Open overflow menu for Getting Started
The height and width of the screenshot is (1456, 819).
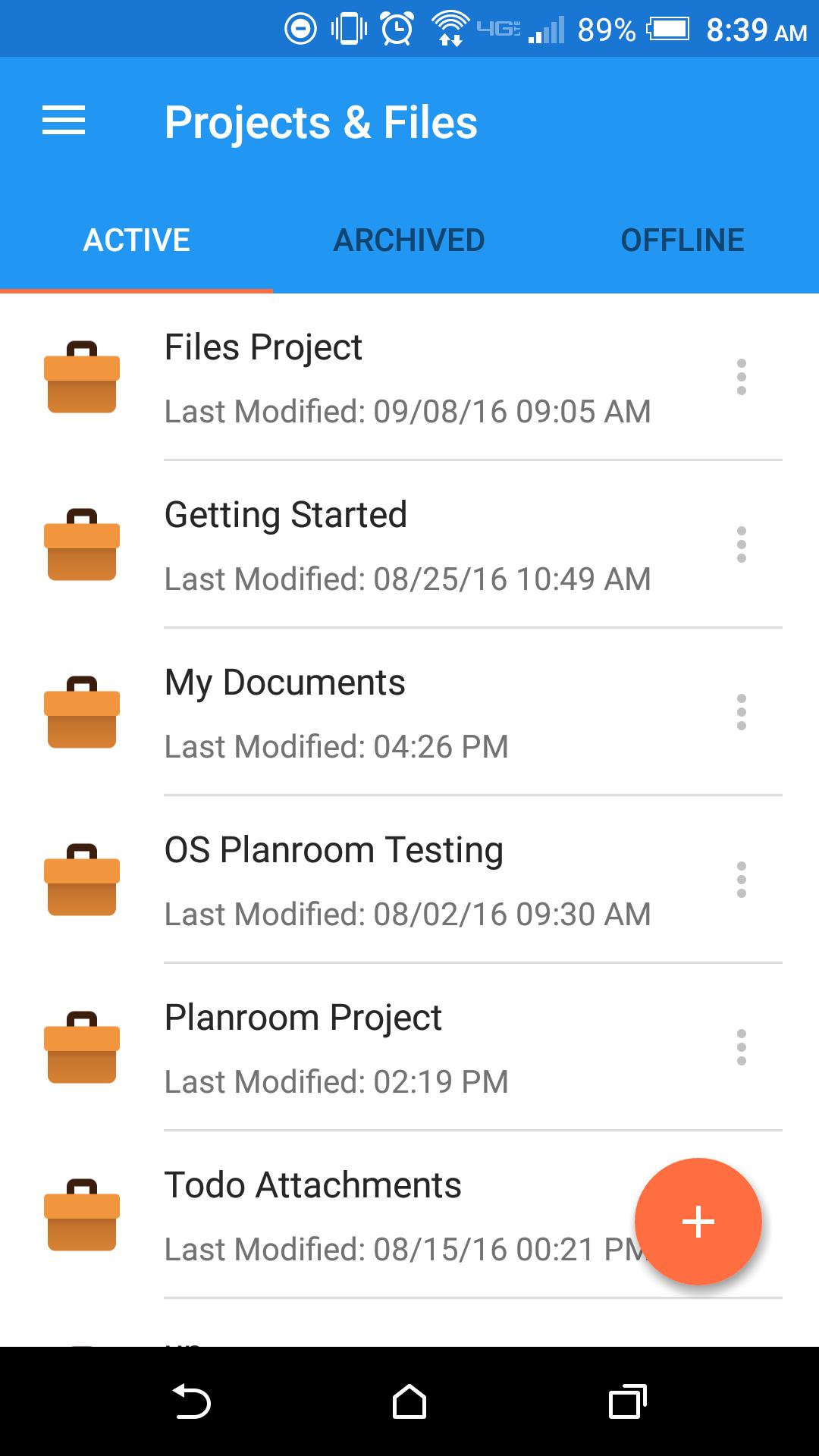741,544
